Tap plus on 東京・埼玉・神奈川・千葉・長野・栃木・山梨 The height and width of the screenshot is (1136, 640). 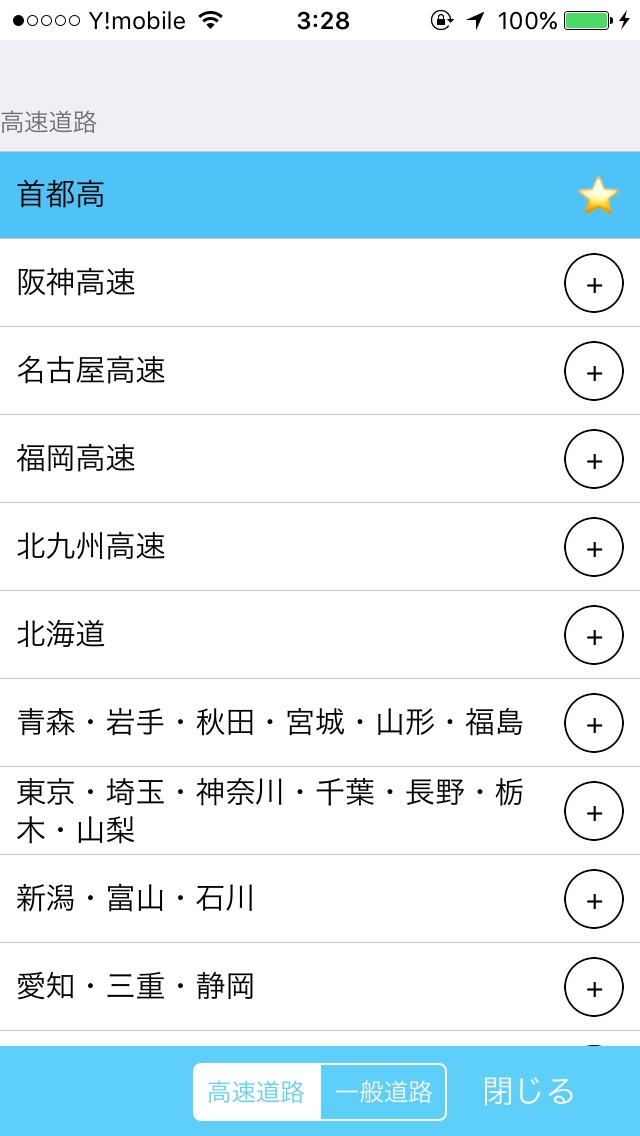click(594, 812)
